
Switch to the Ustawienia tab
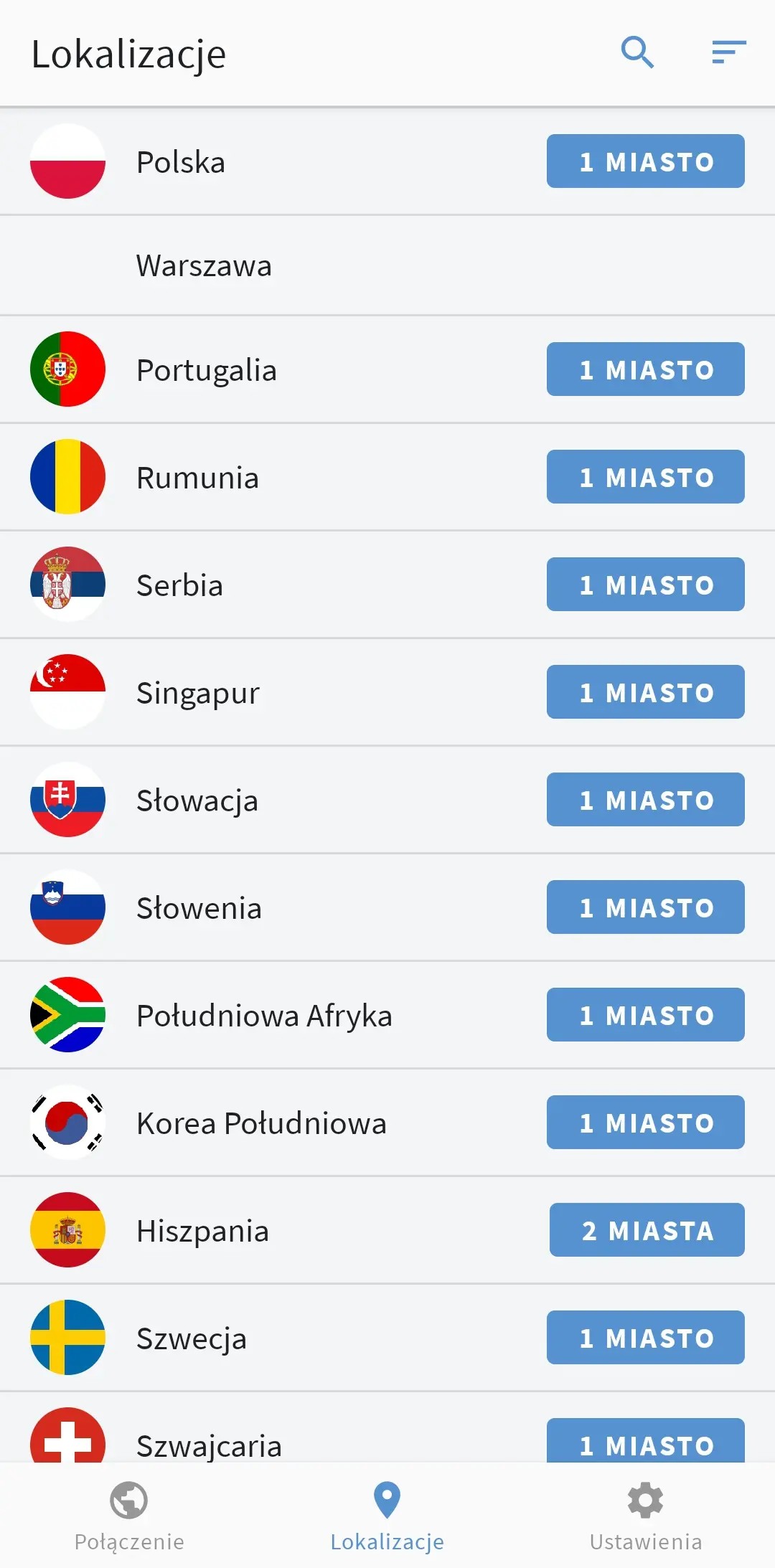click(645, 1515)
